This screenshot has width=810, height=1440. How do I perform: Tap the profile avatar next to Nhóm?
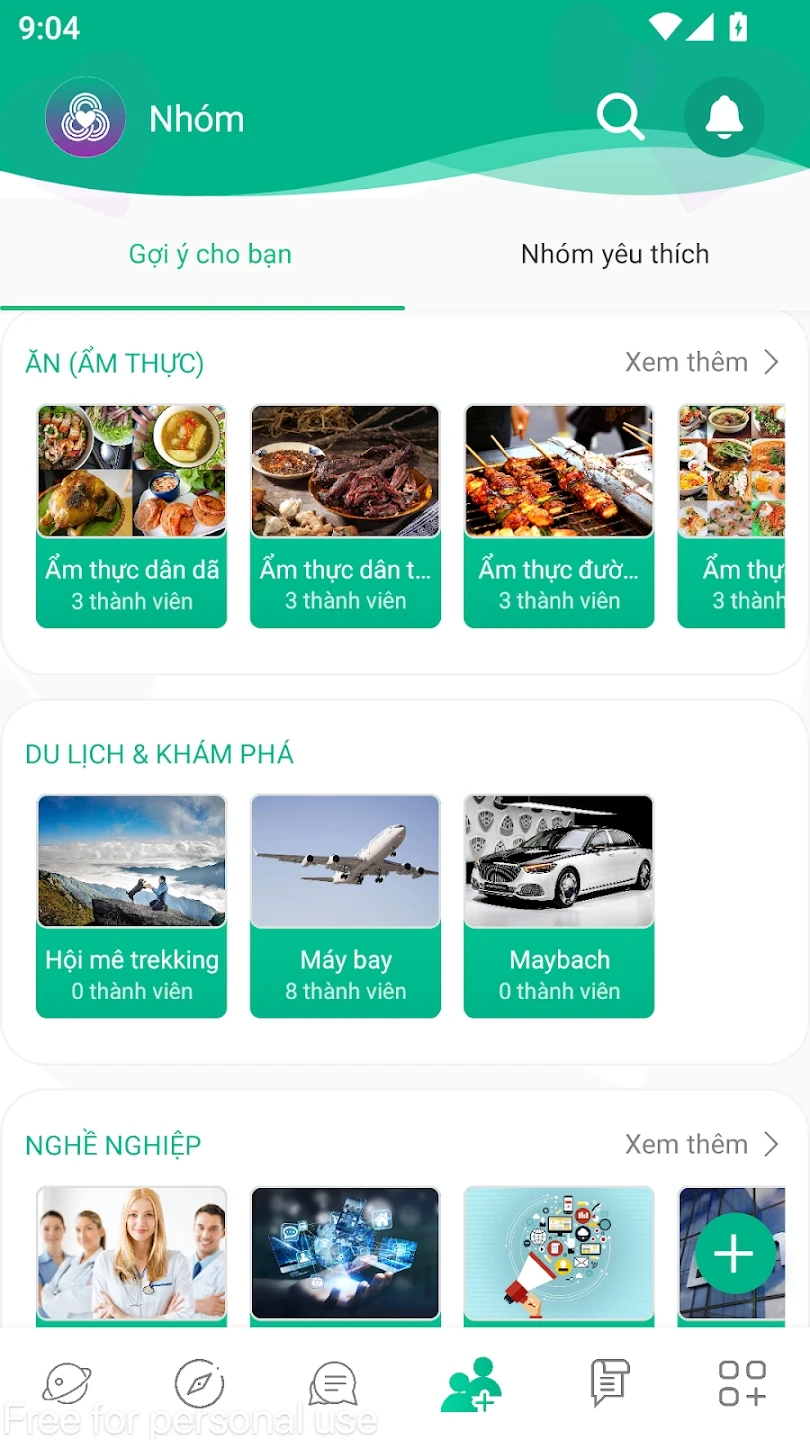click(x=85, y=118)
